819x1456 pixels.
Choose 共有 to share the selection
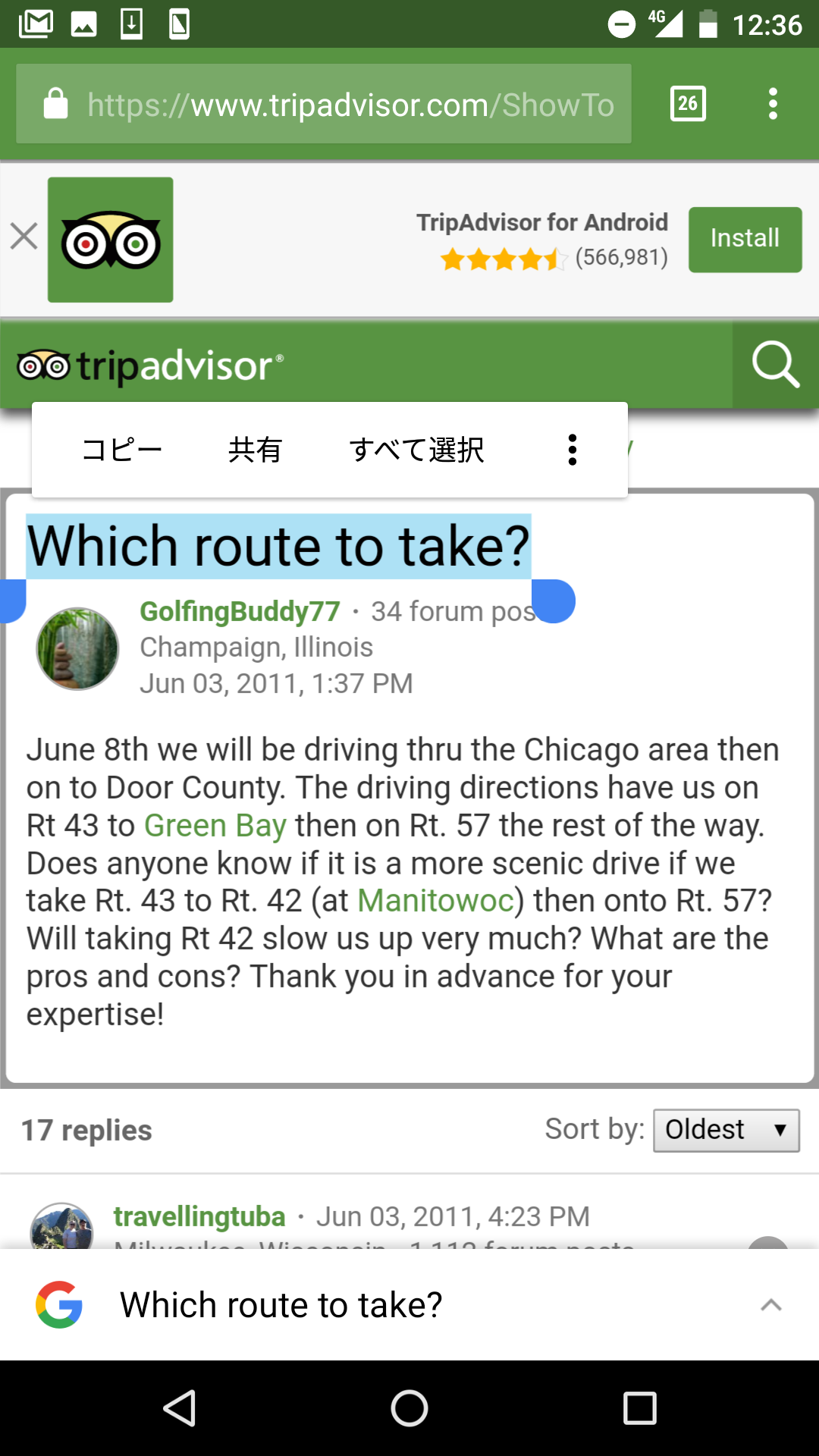coord(255,450)
